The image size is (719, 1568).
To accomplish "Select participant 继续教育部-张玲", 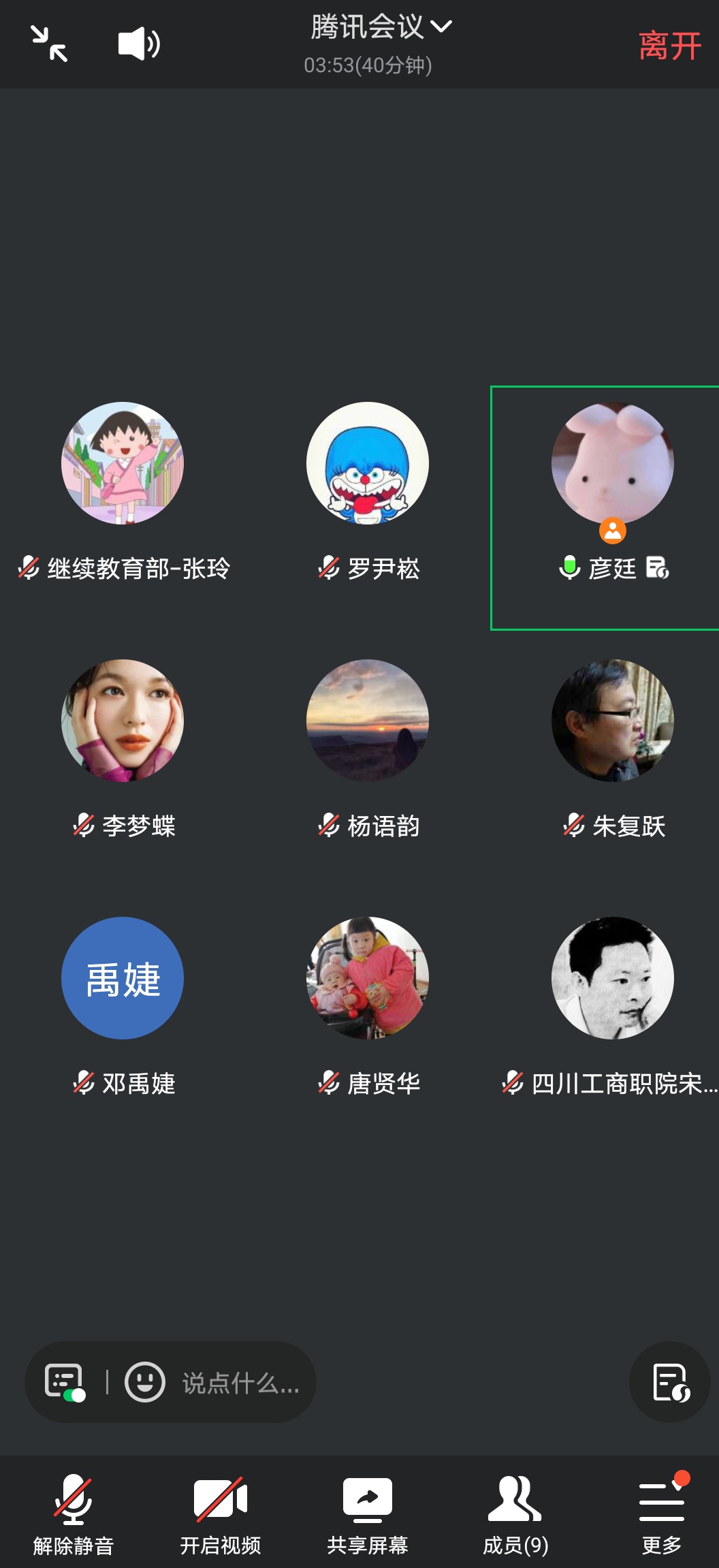I will pos(123,463).
